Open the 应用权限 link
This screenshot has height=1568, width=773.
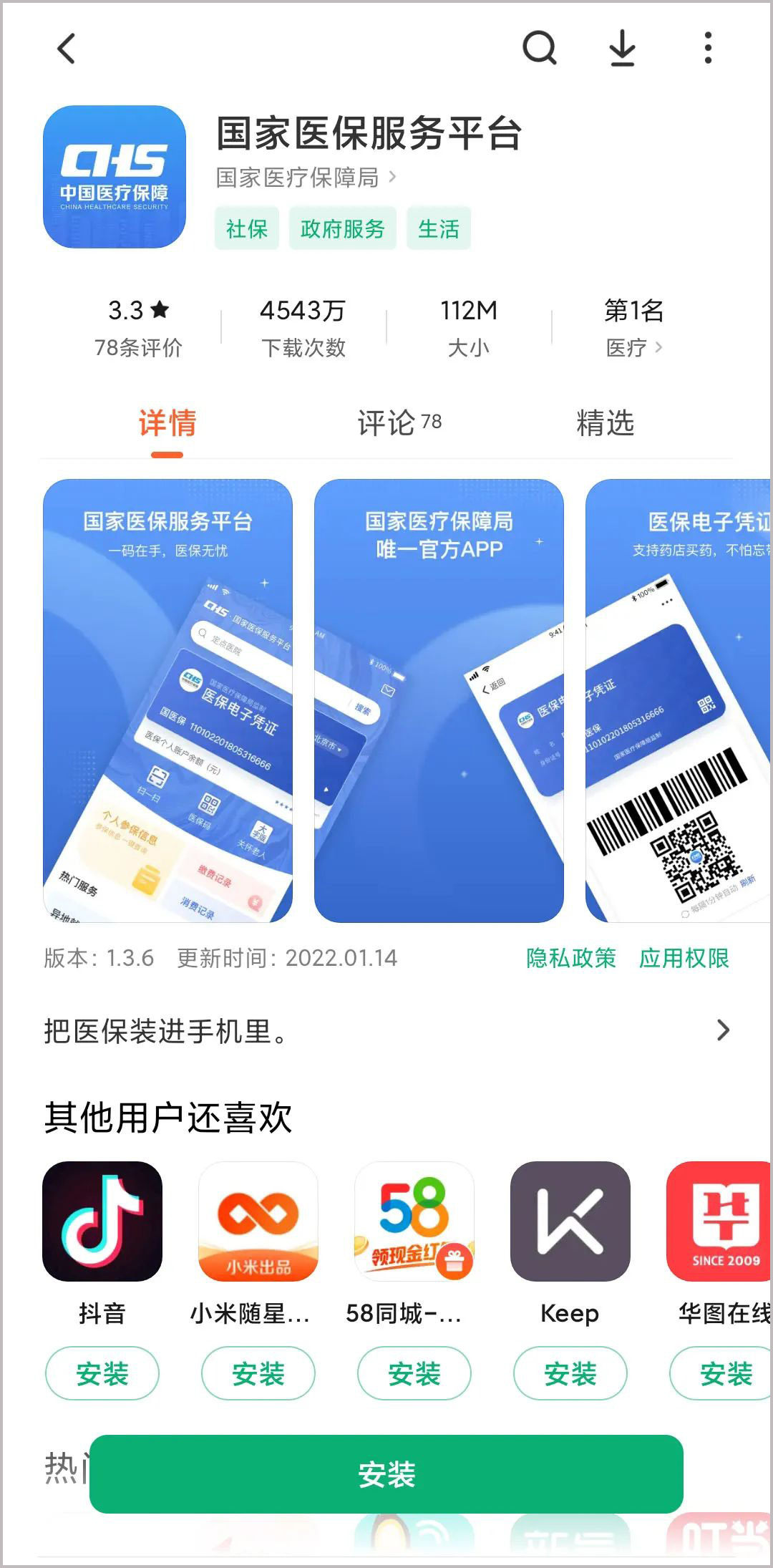684,958
